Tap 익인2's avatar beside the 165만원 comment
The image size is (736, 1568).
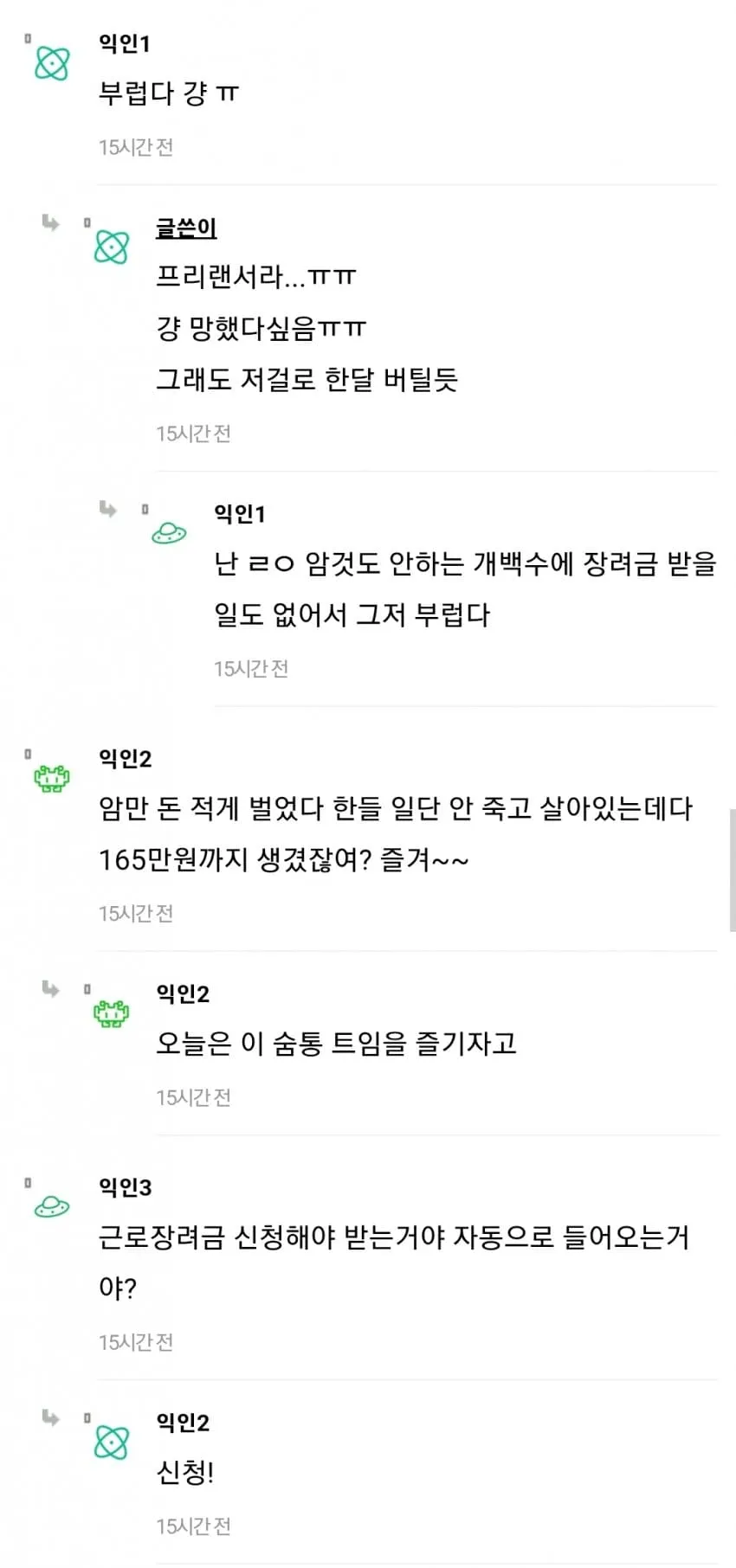[52, 778]
